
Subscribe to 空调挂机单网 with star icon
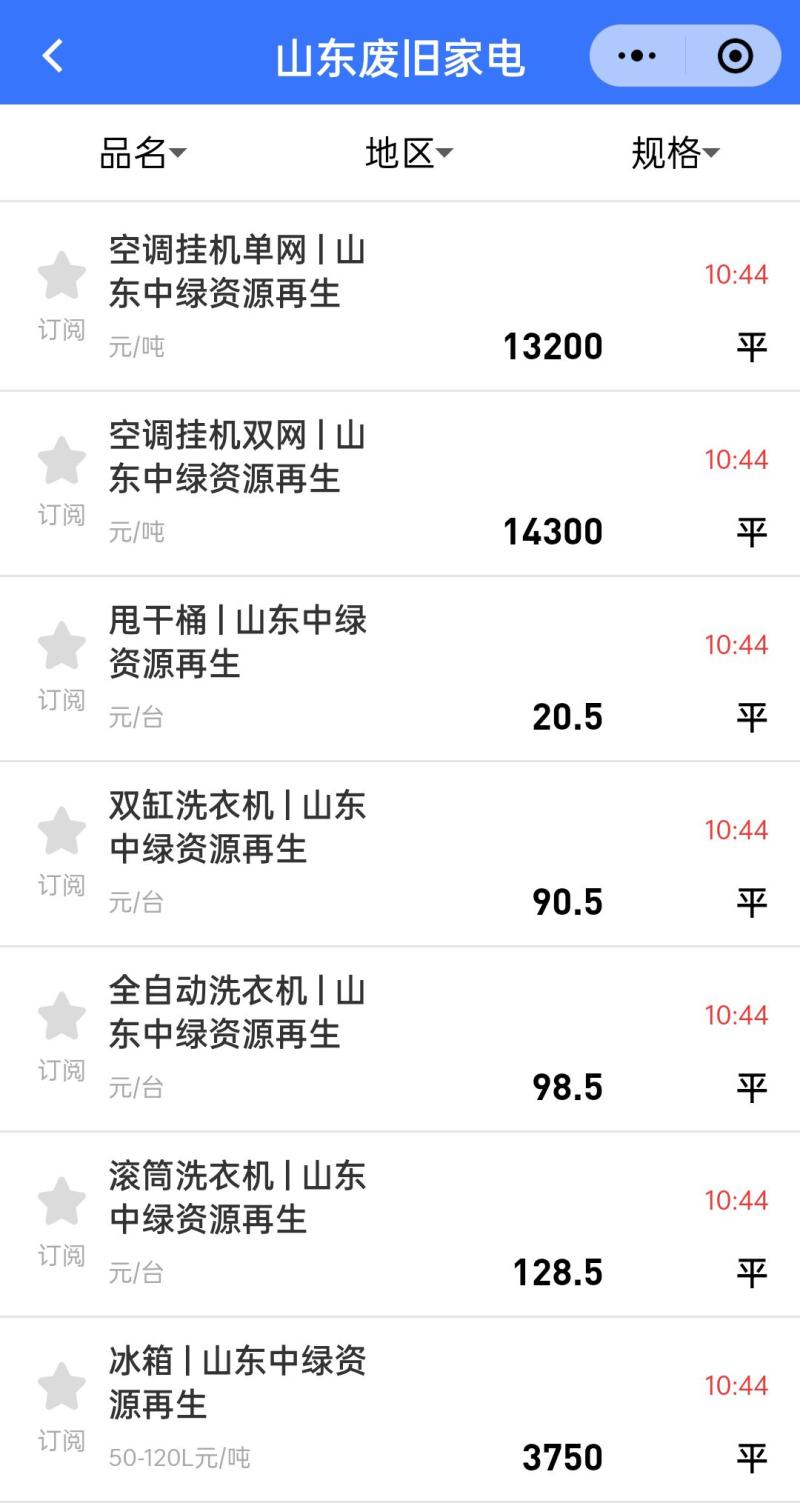tap(61, 277)
